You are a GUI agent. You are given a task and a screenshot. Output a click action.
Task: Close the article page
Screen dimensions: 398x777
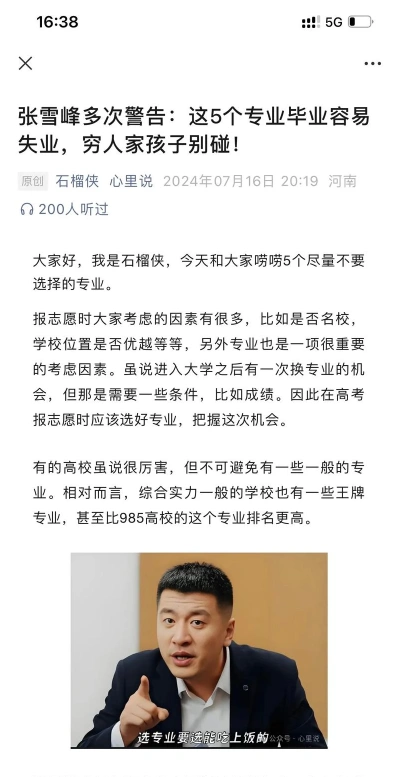(25, 63)
